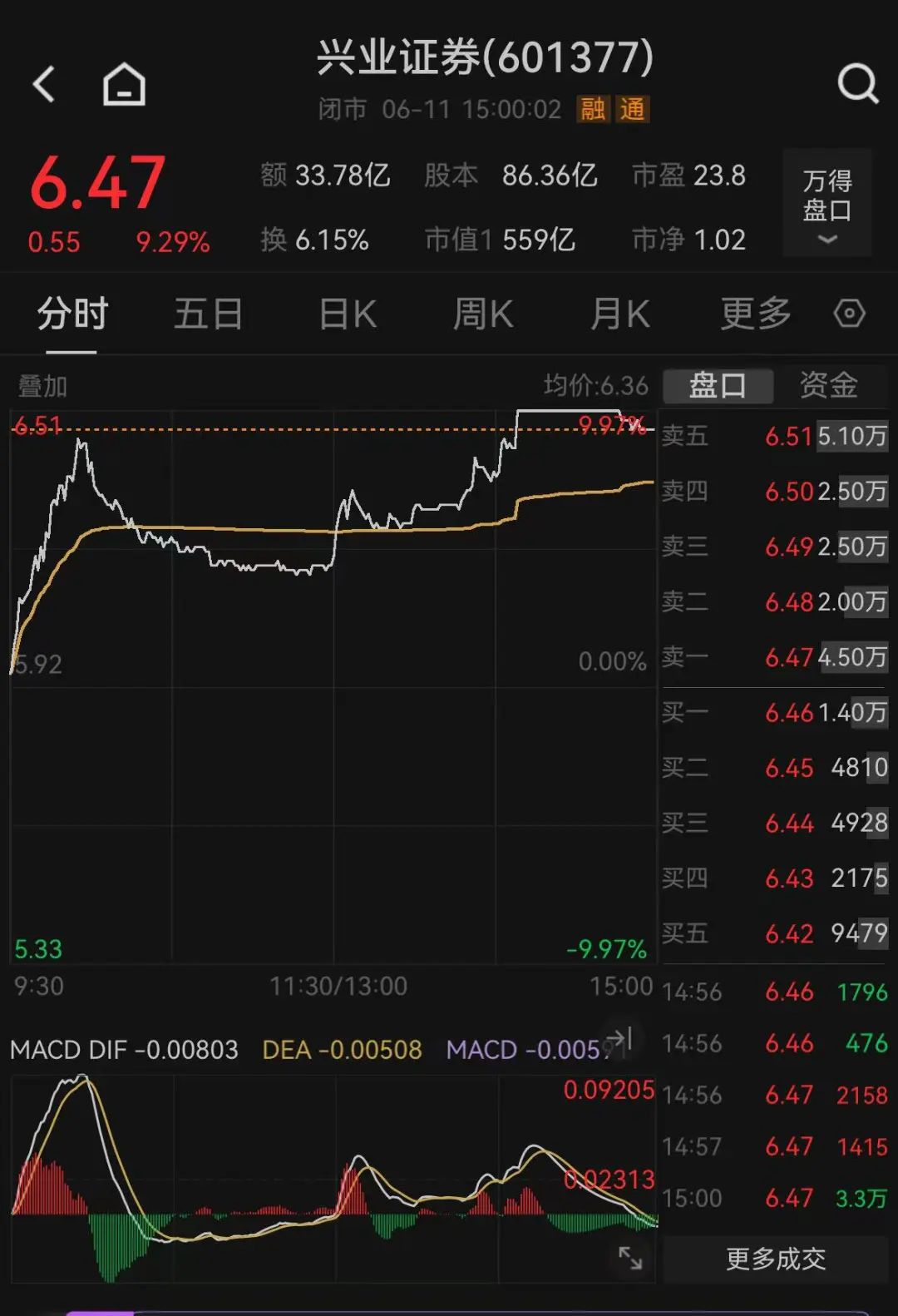Viewport: 898px width, 1316px height.
Task: Select the 盘口 tab
Action: tap(718, 385)
